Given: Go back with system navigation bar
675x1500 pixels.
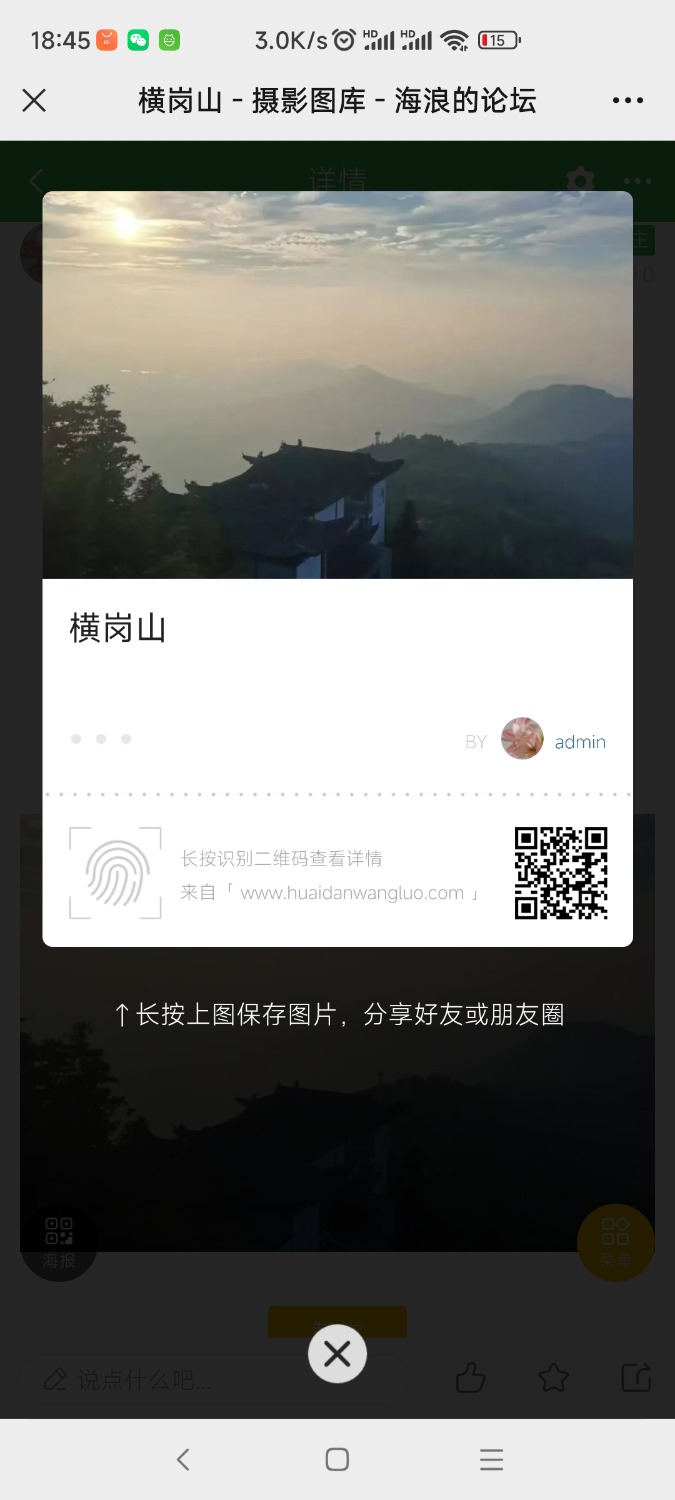Looking at the screenshot, I should (183, 1460).
